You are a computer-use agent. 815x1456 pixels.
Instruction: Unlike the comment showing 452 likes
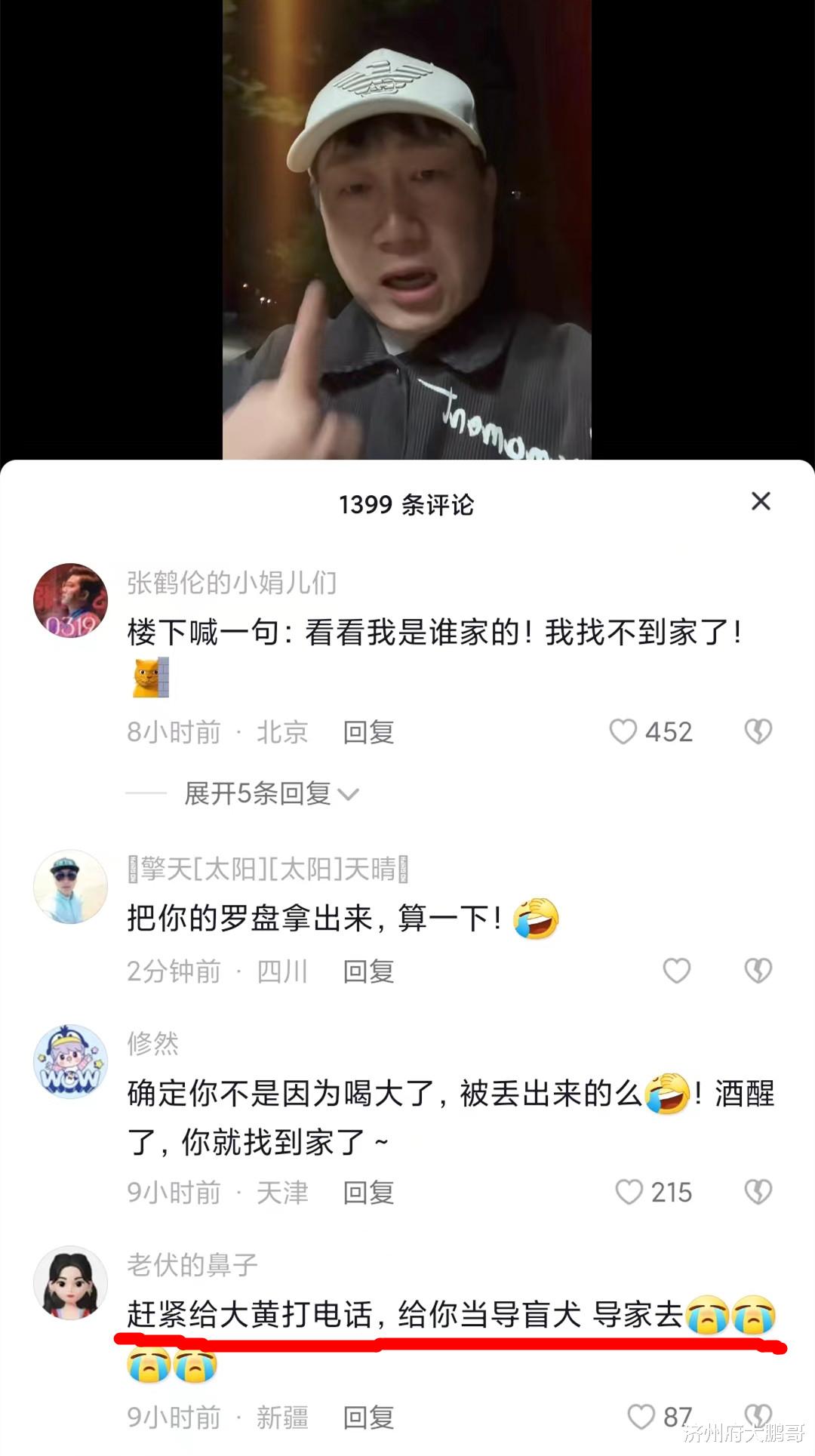tap(625, 731)
